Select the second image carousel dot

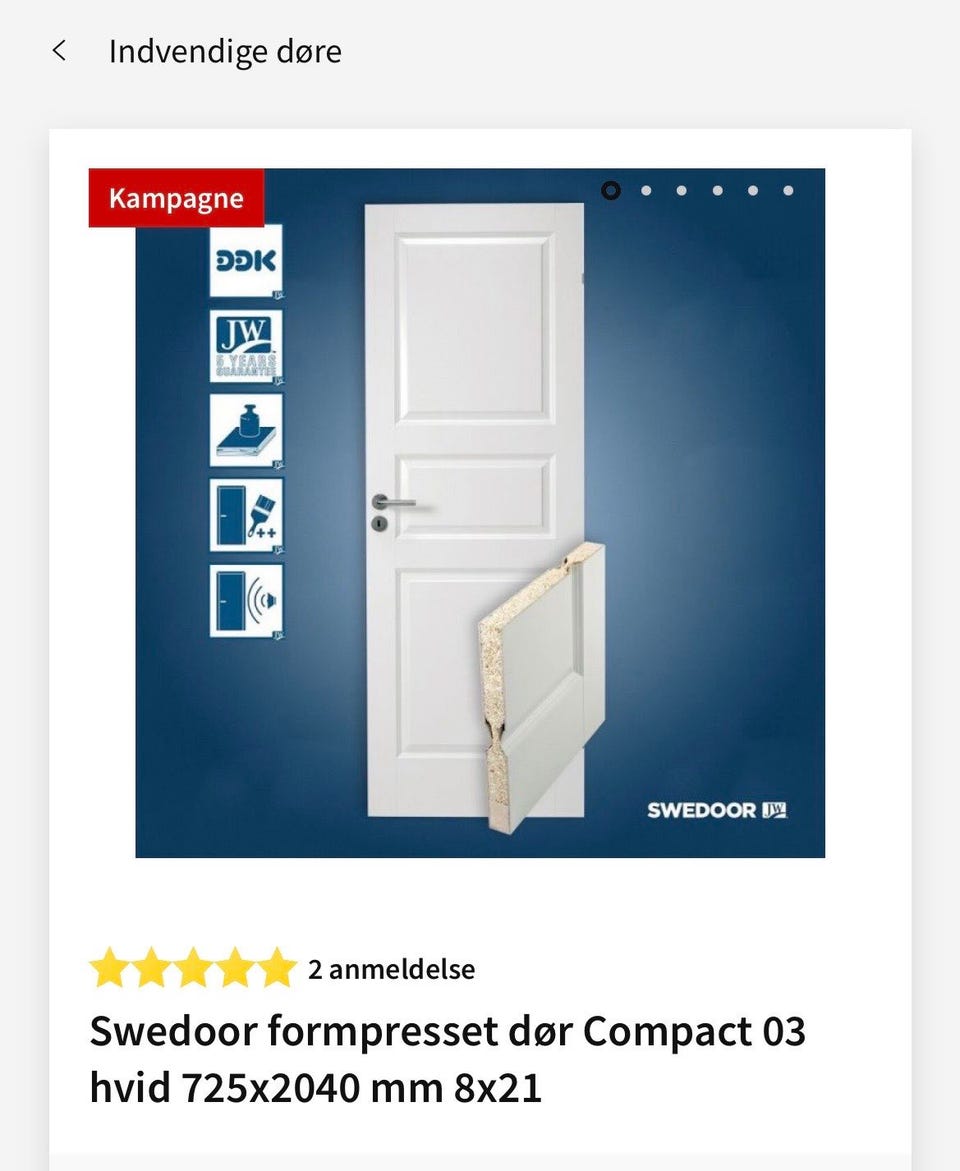pyautogui.click(x=646, y=190)
